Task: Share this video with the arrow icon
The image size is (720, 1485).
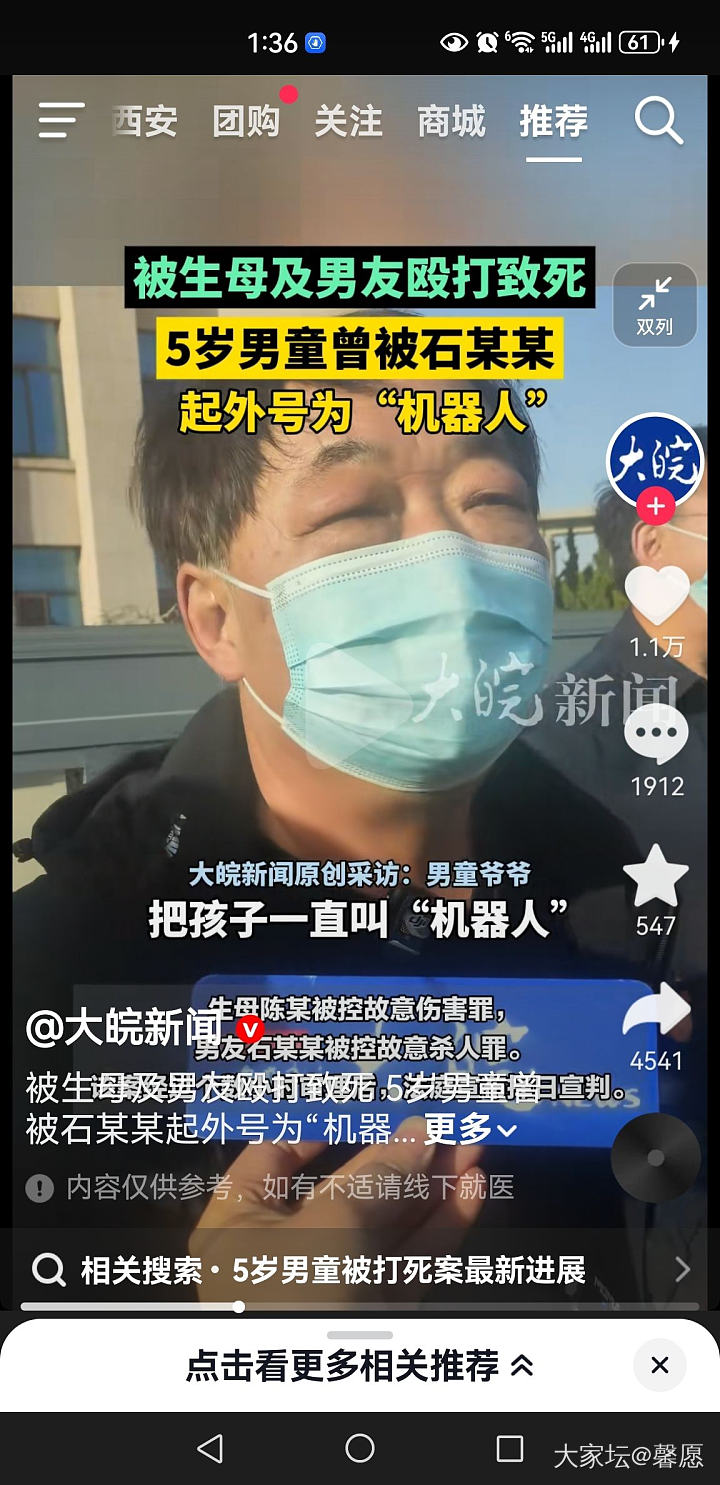Action: [656, 1012]
